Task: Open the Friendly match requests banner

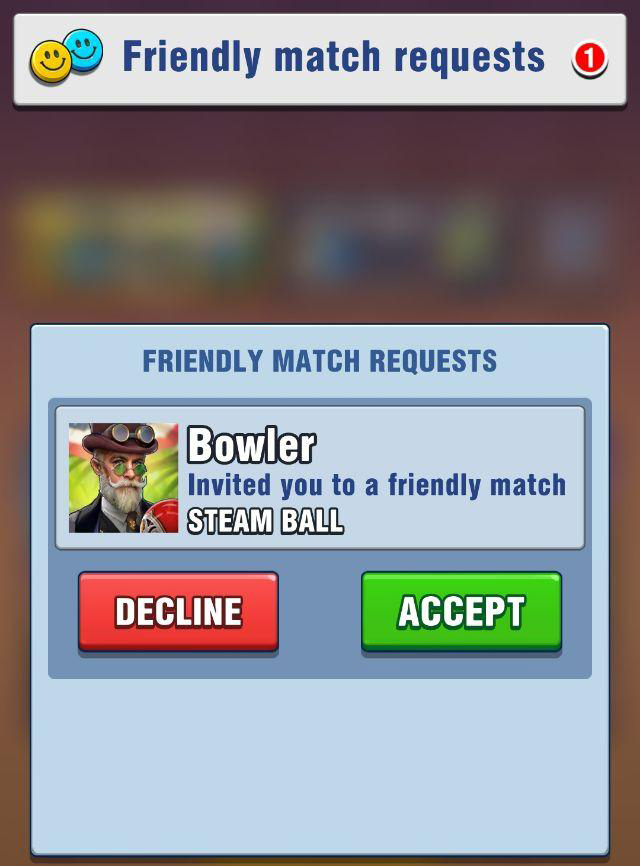Action: tap(319, 59)
